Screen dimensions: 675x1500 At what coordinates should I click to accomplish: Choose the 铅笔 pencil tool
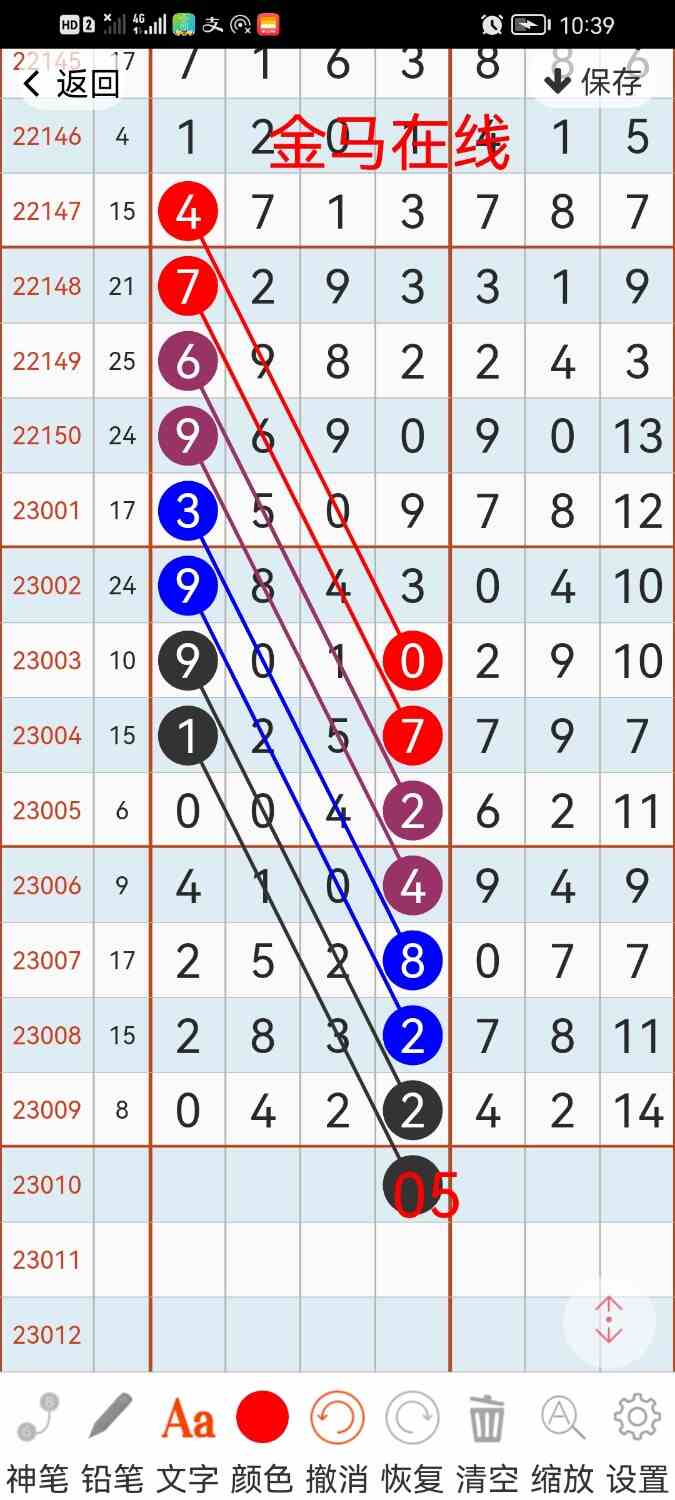tap(112, 1443)
